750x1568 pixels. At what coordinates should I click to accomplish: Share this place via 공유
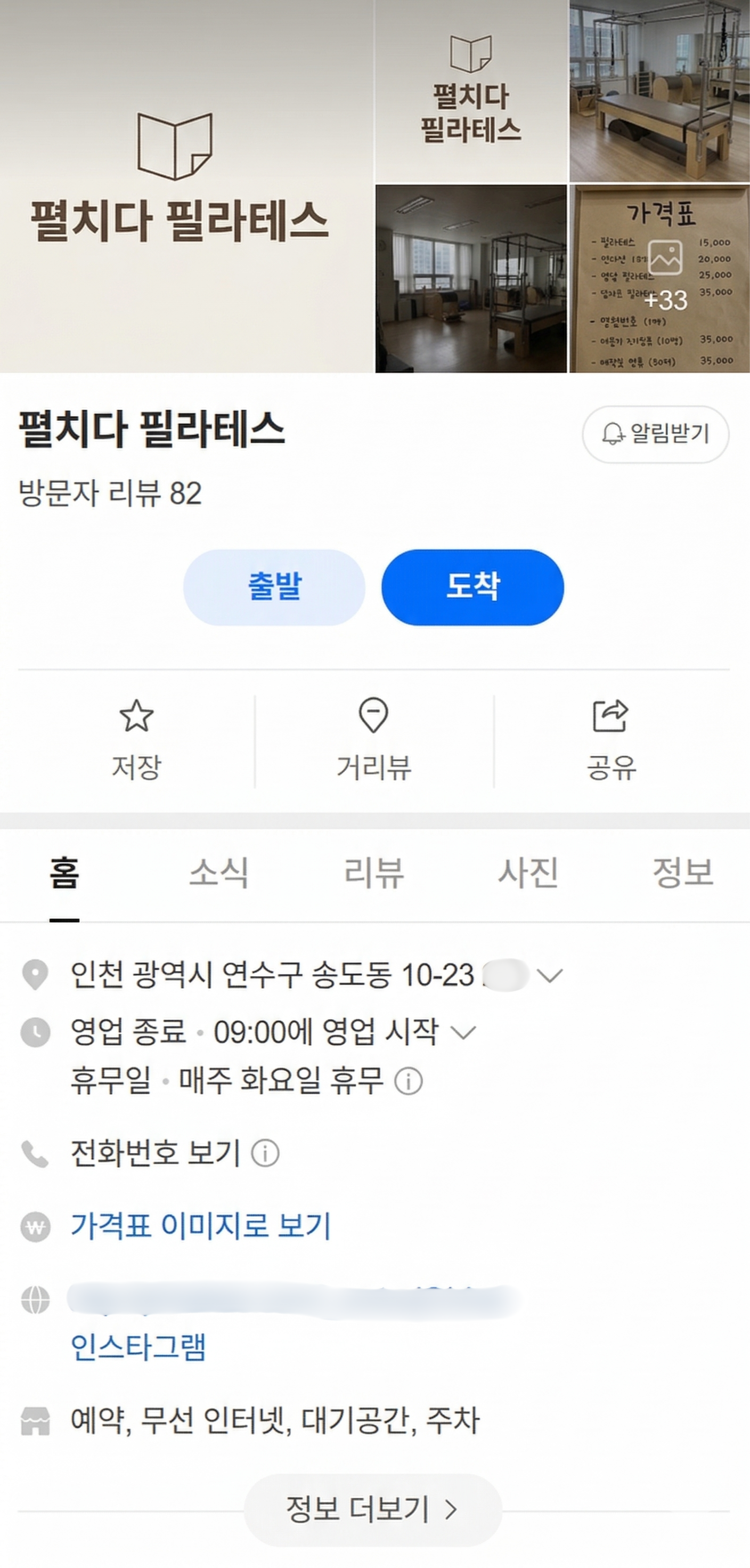coord(610,740)
